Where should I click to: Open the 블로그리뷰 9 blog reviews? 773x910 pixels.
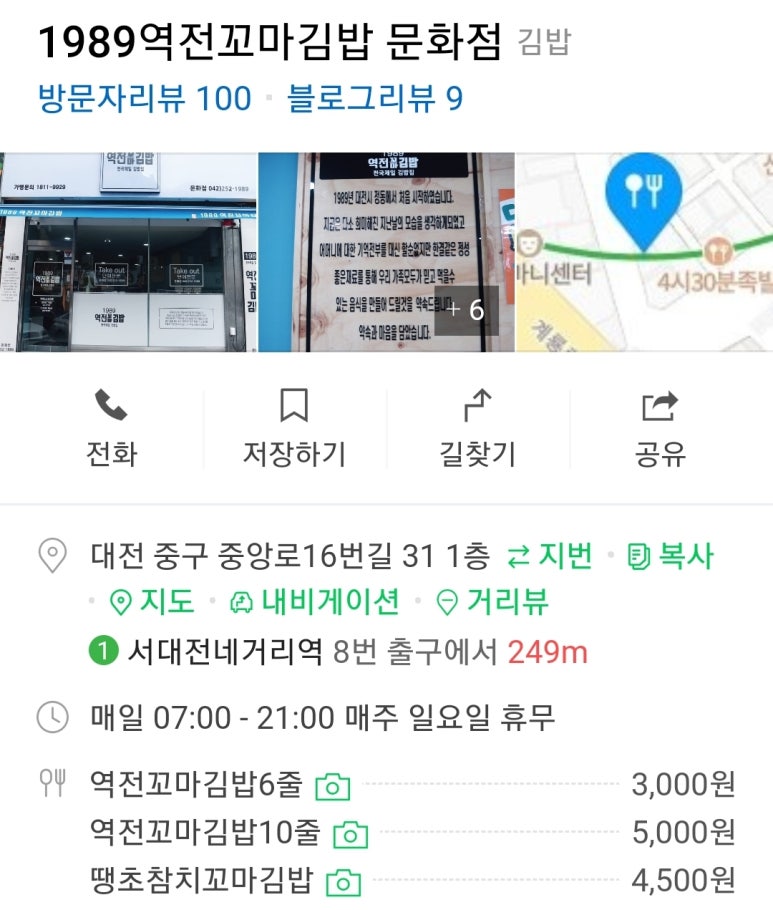375,99
